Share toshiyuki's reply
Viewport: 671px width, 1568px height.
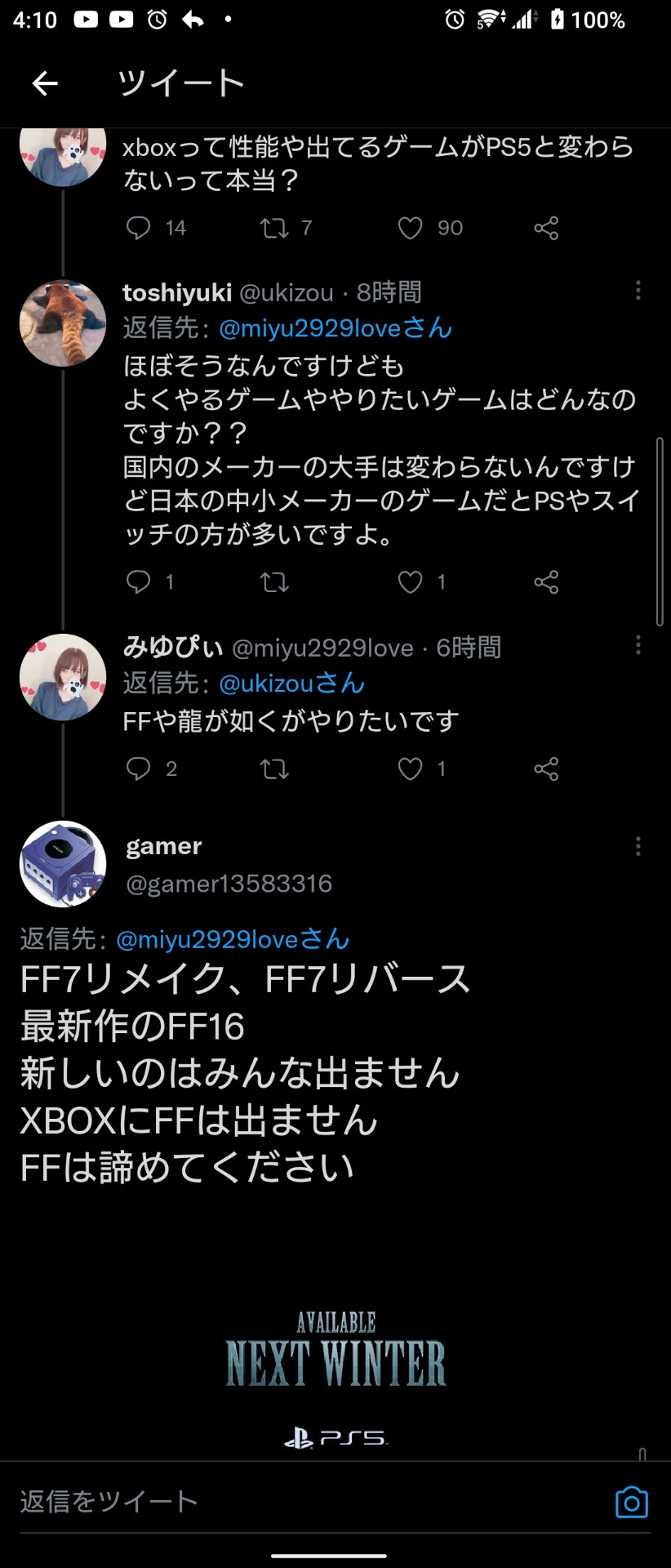pos(546,581)
